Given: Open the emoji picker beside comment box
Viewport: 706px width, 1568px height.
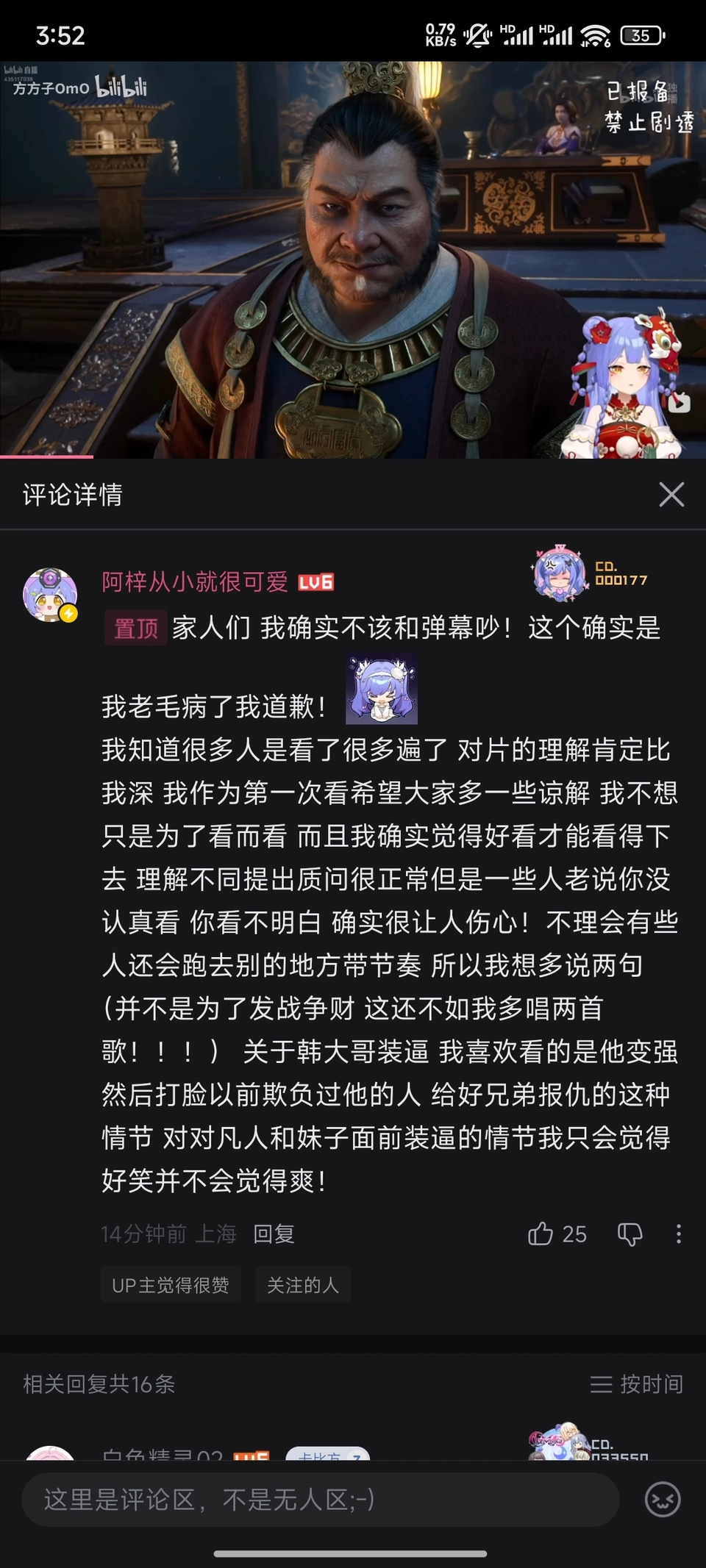Looking at the screenshot, I should (x=662, y=1500).
